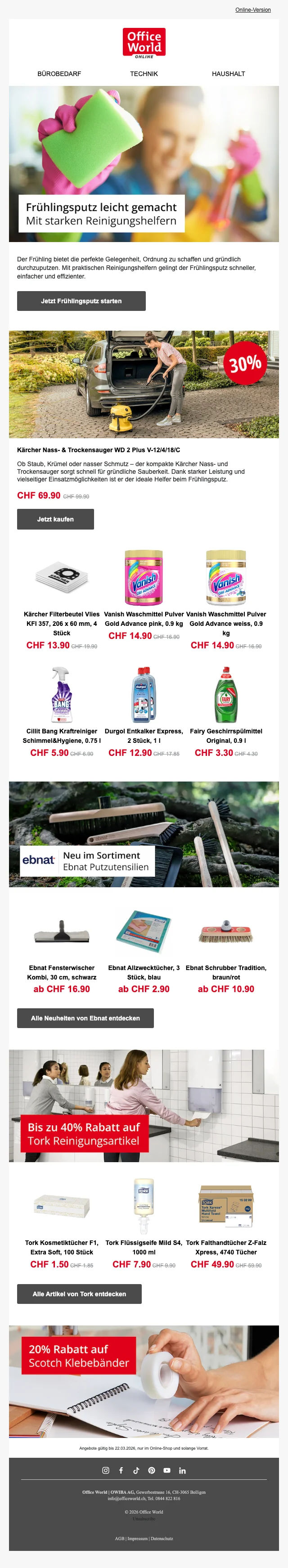Open the Online-Version link
The height and width of the screenshot is (1568, 288).
coord(253,10)
